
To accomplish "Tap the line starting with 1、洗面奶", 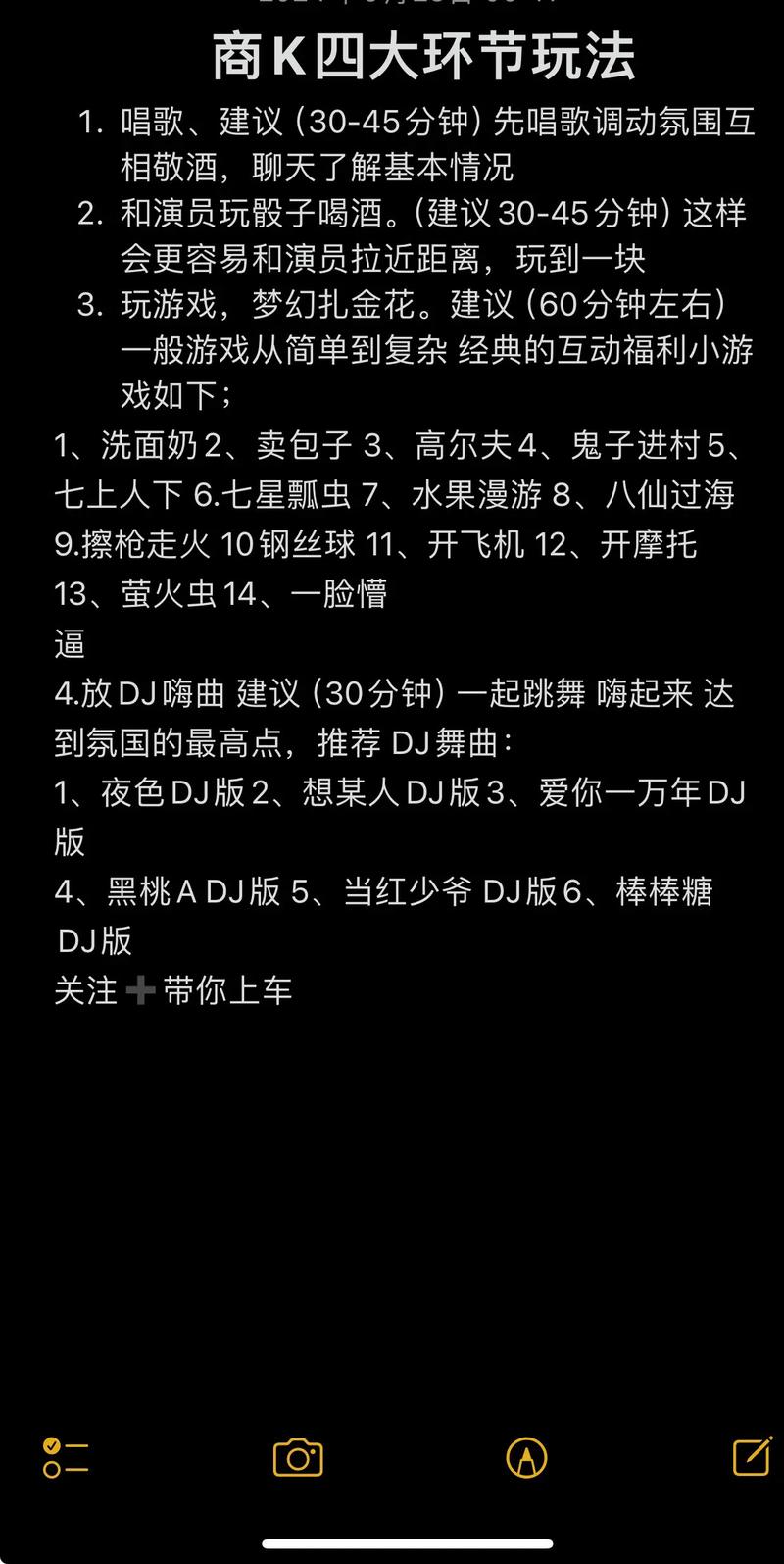I will click(x=392, y=448).
